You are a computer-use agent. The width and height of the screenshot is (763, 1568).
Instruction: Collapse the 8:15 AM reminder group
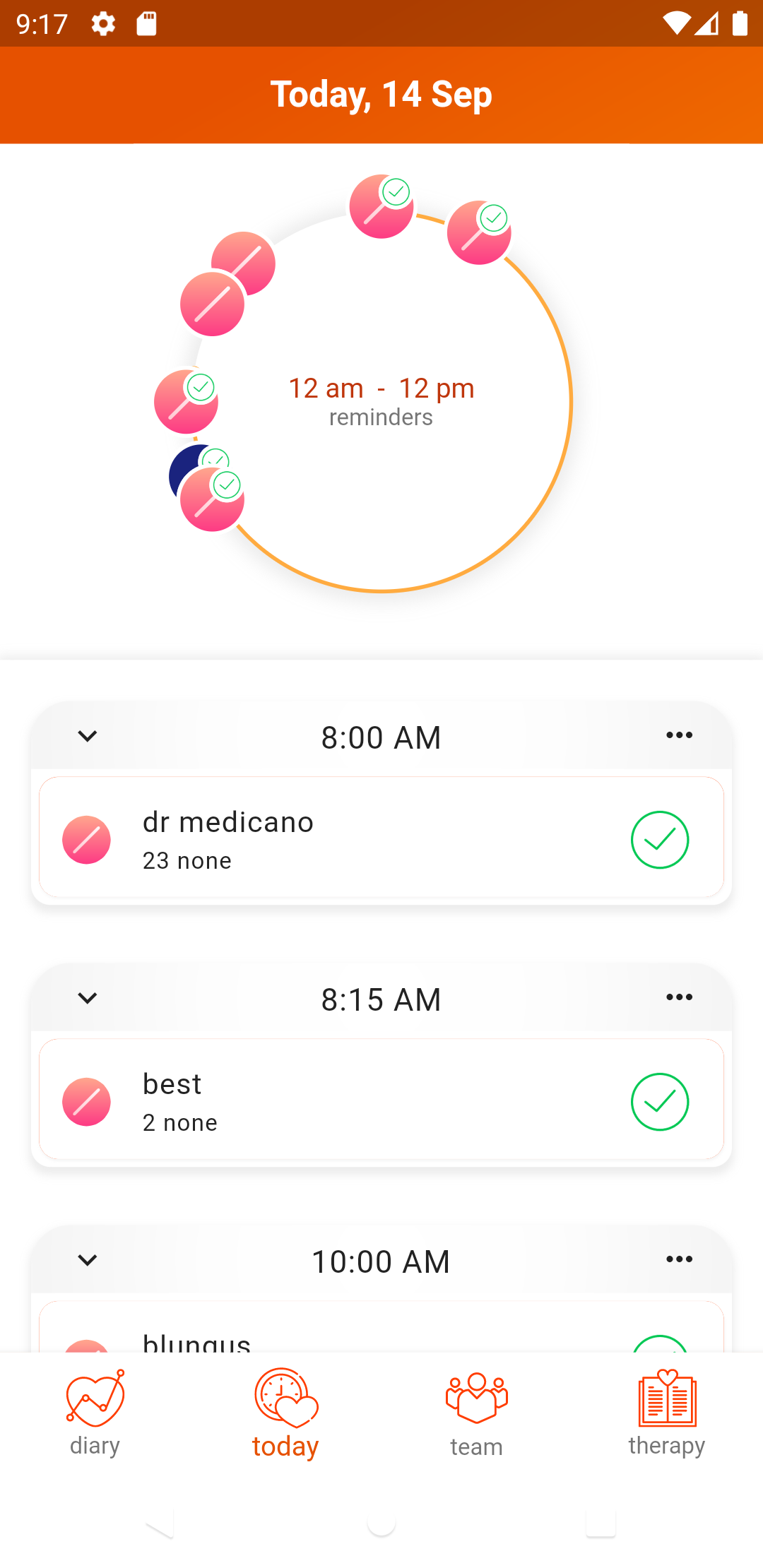(x=87, y=997)
